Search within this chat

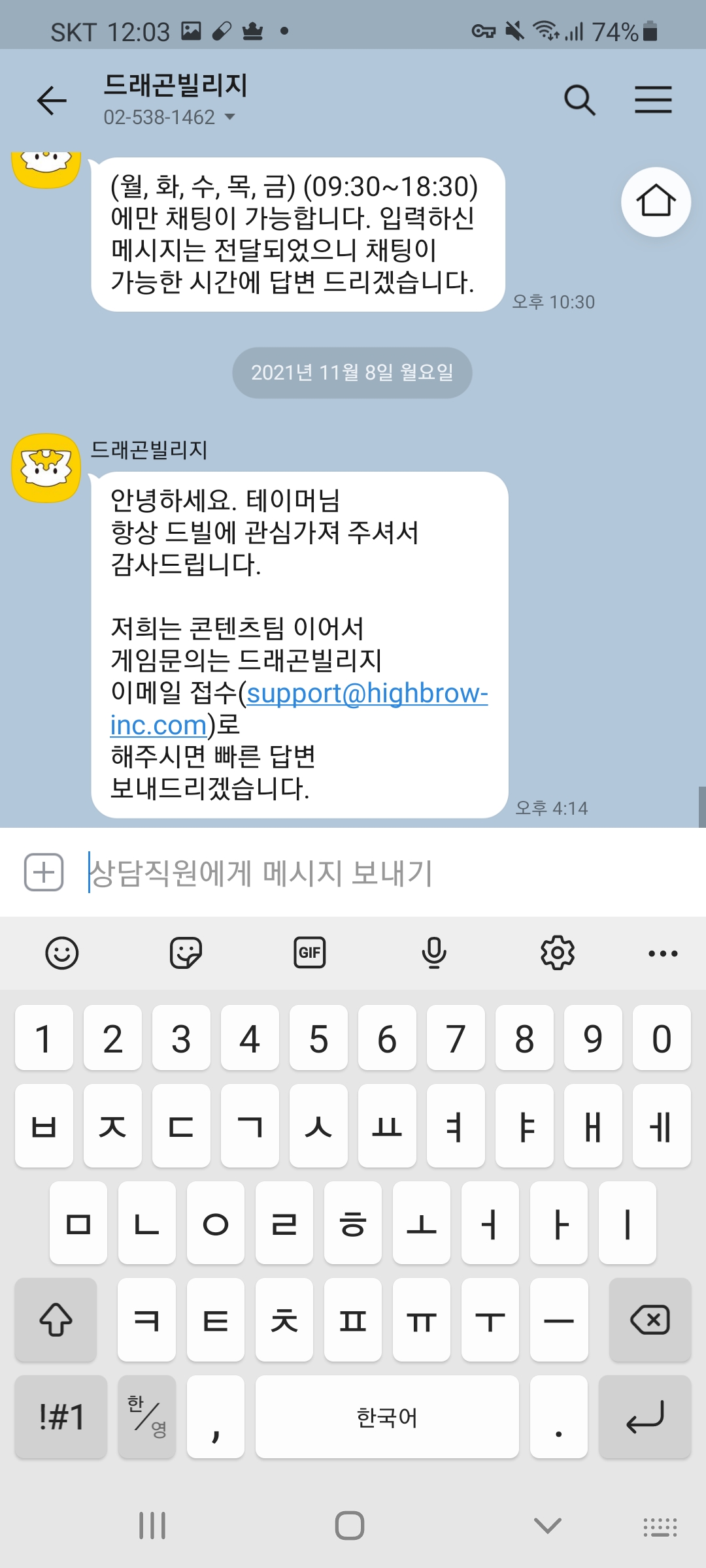[x=579, y=101]
